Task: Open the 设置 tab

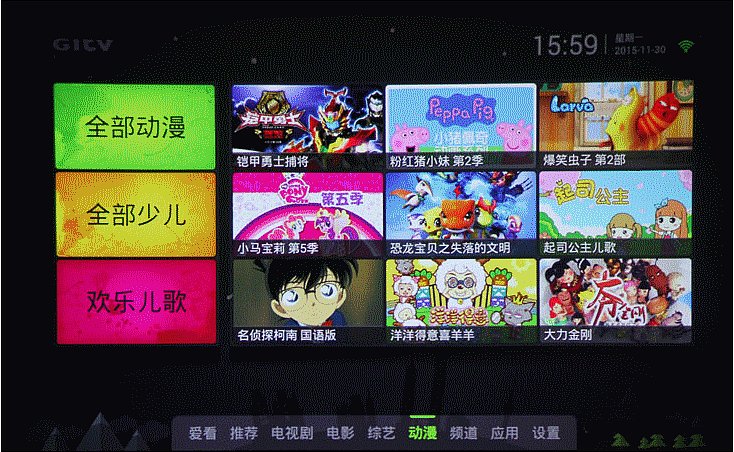Action: tap(546, 433)
